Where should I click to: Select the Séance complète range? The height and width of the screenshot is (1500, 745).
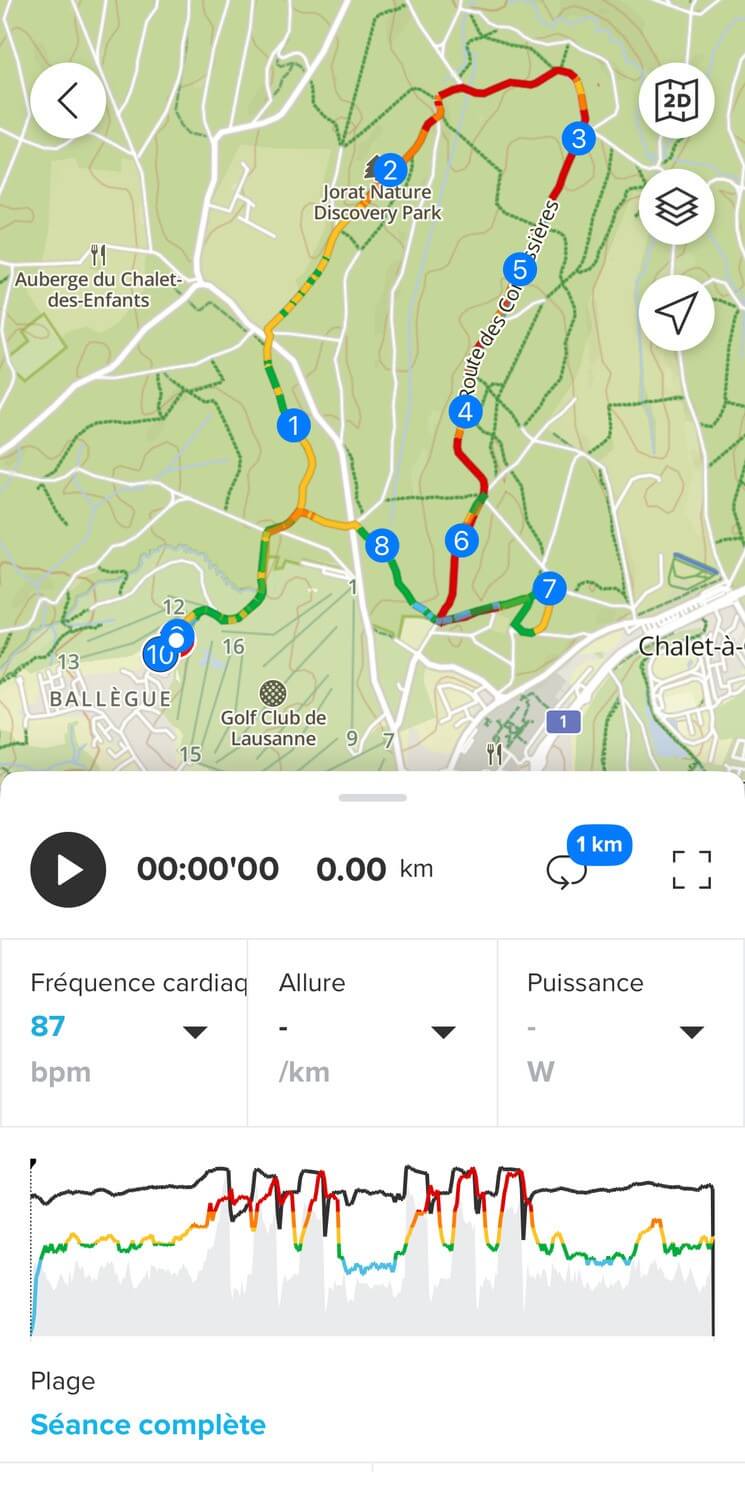coord(148,1424)
